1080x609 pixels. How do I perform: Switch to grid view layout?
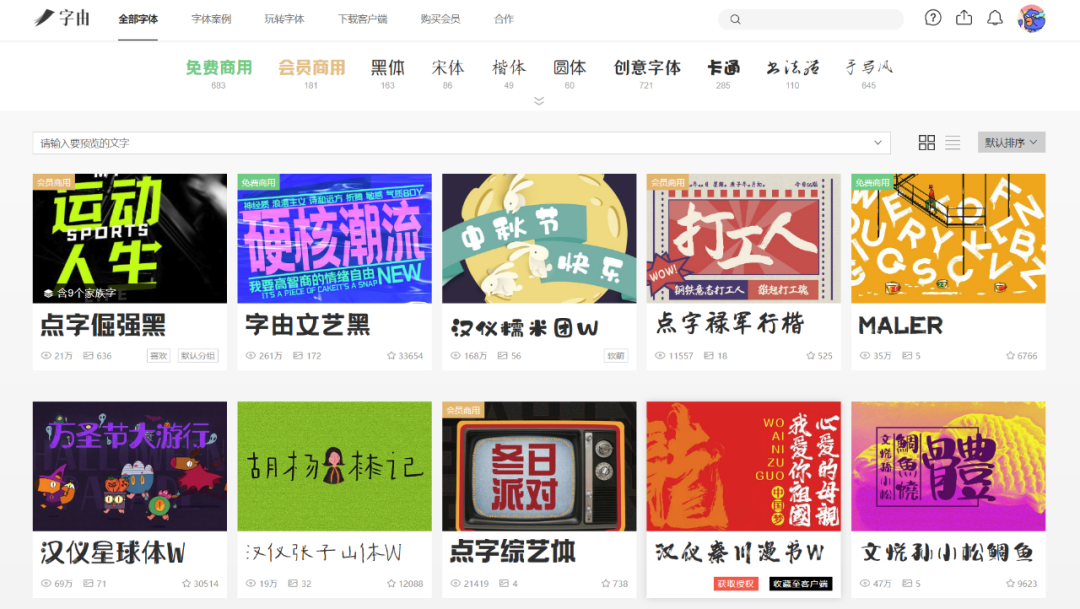[x=926, y=143]
